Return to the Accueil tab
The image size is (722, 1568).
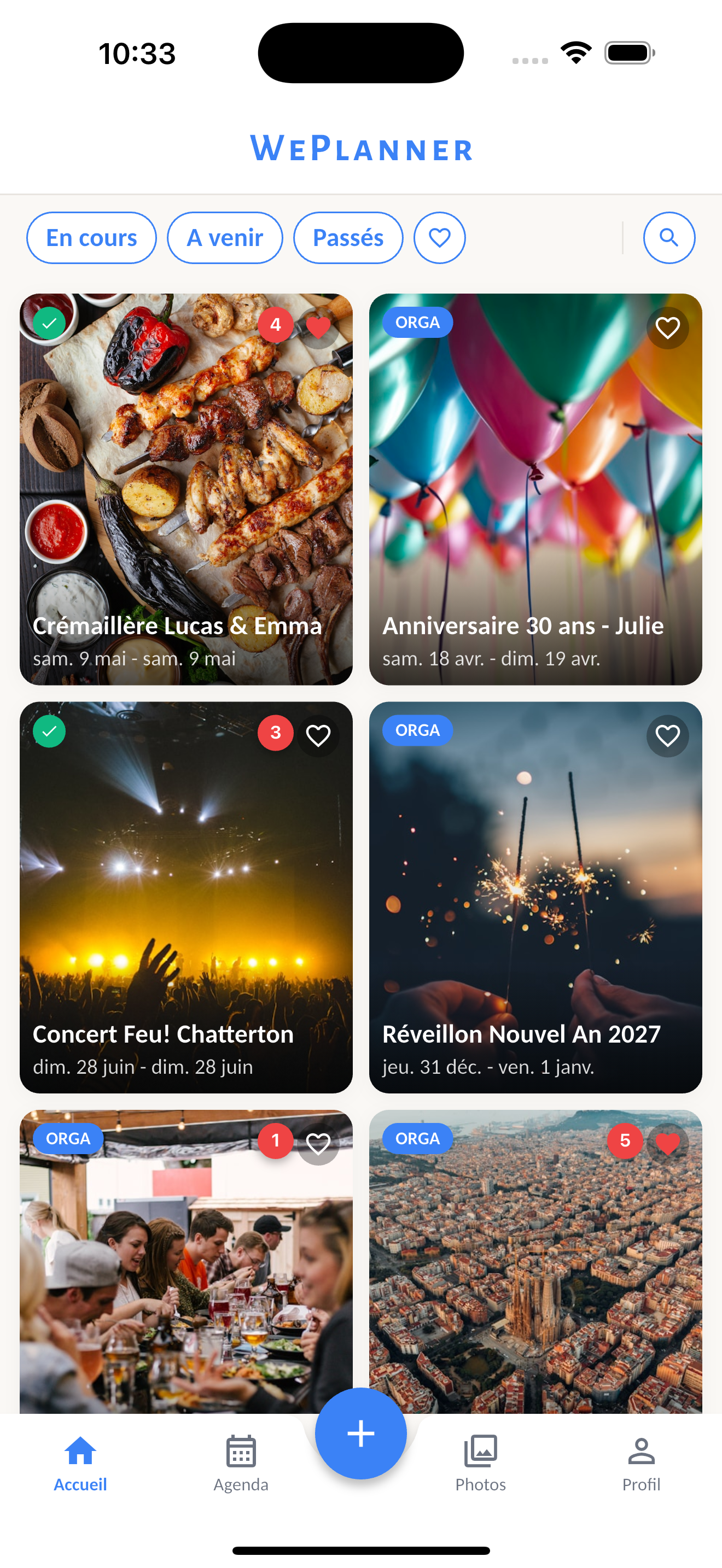[80, 1464]
